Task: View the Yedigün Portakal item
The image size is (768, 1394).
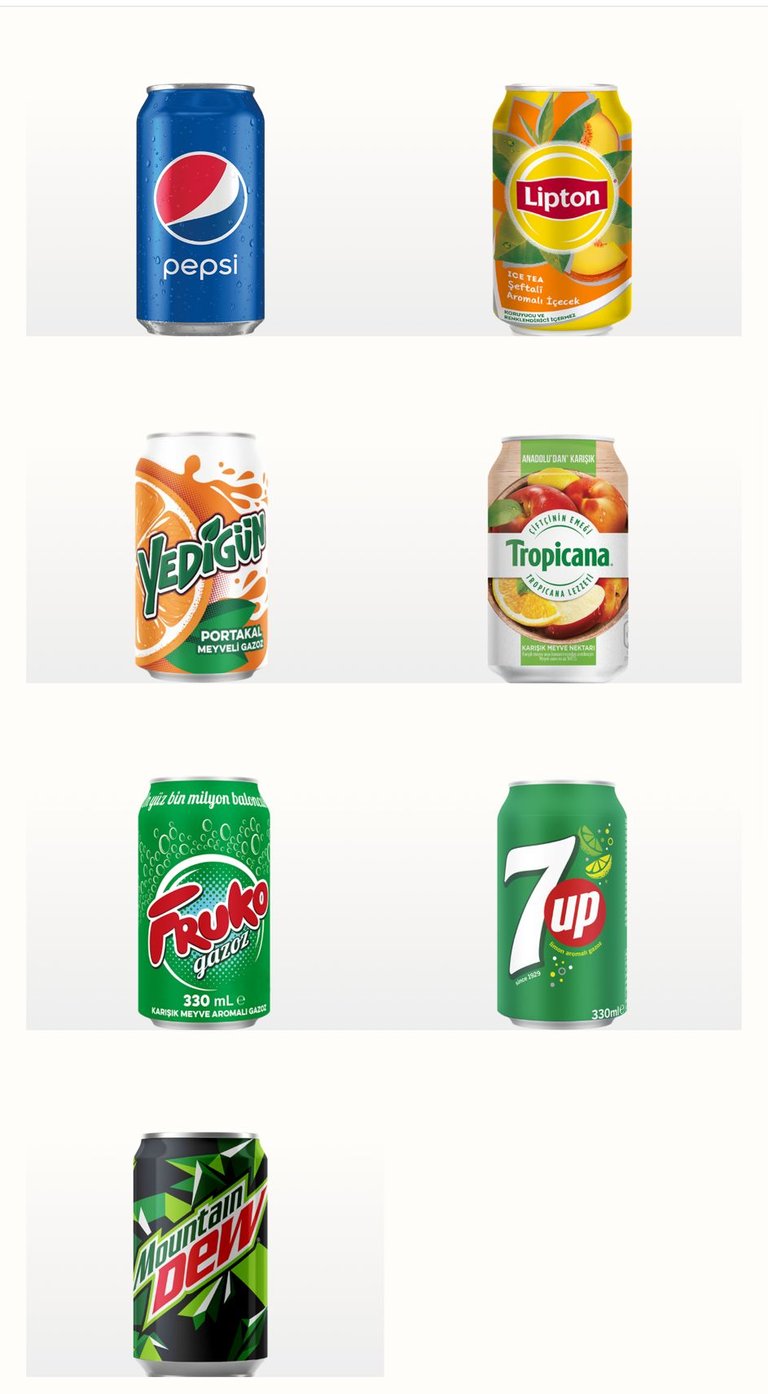Action: pos(201,556)
